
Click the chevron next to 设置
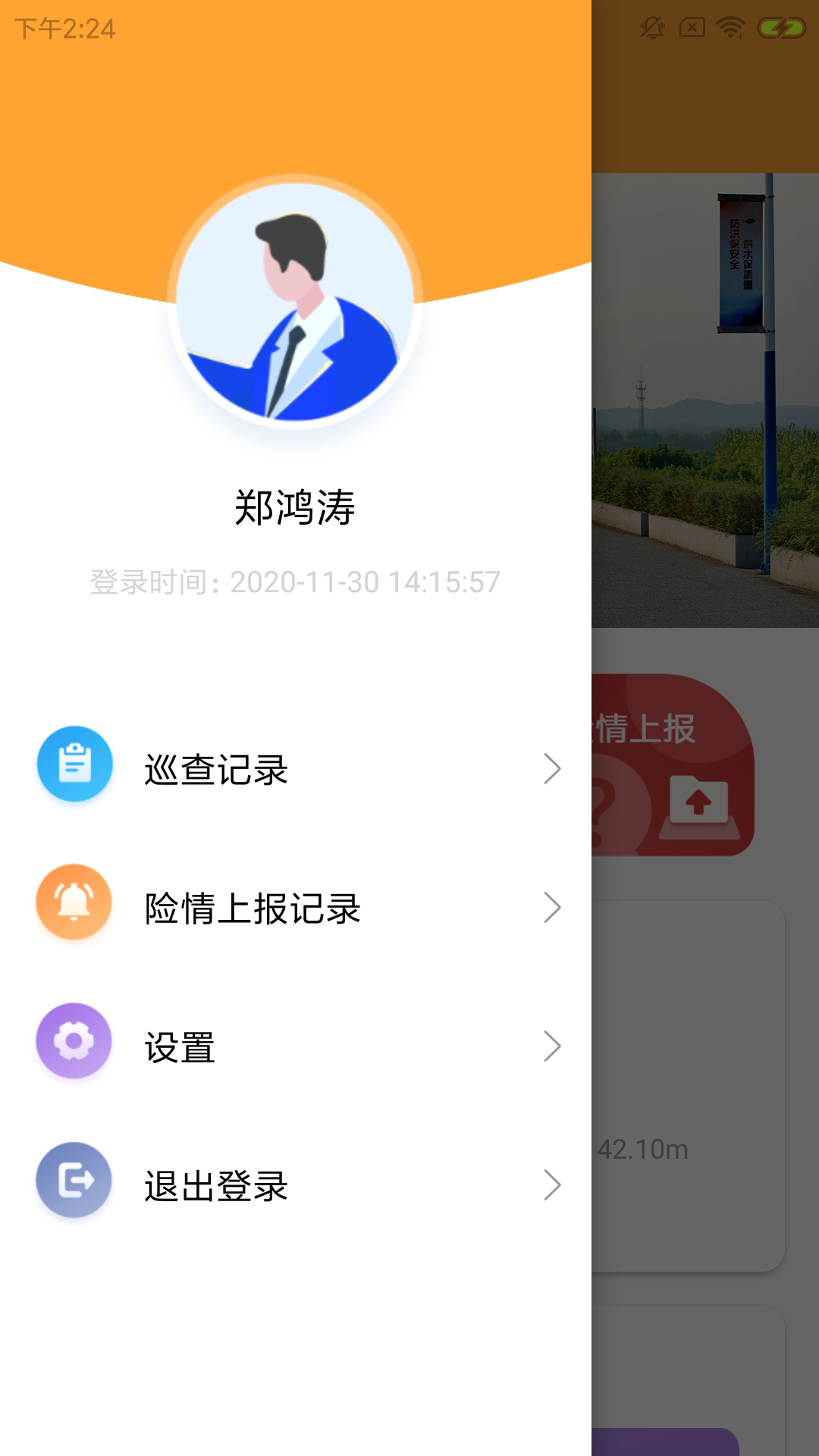[x=553, y=1046]
